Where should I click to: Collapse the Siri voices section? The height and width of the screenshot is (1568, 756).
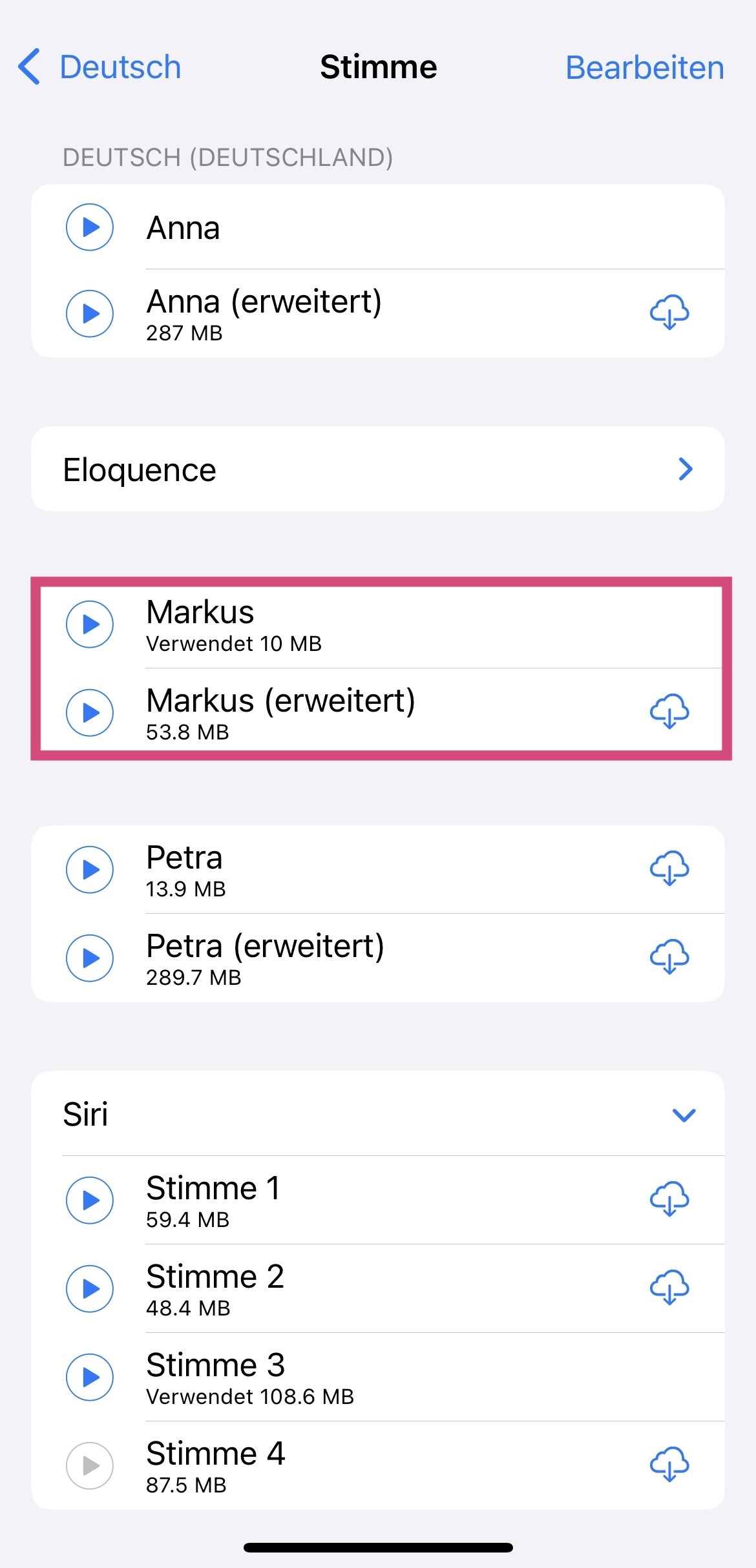683,1115
